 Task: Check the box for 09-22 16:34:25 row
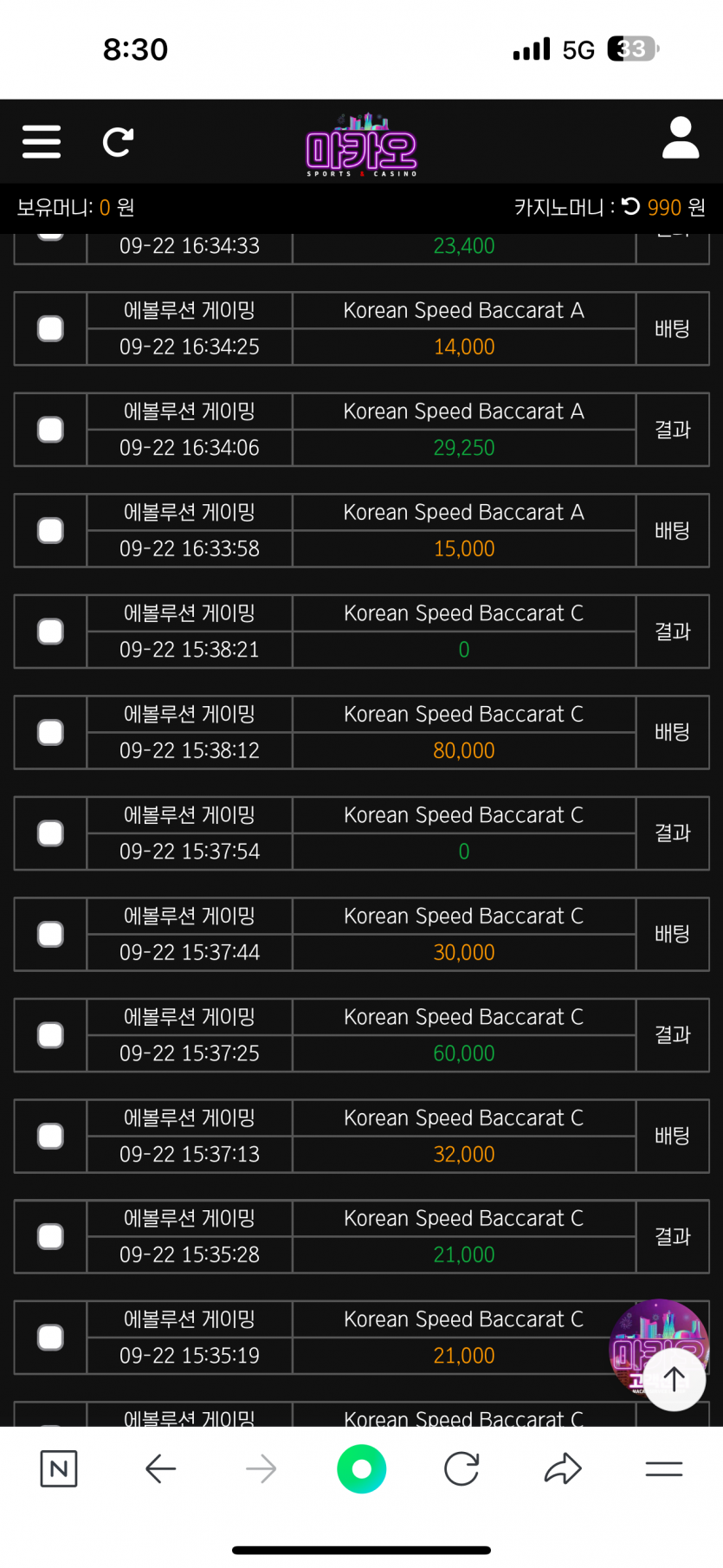click(50, 329)
